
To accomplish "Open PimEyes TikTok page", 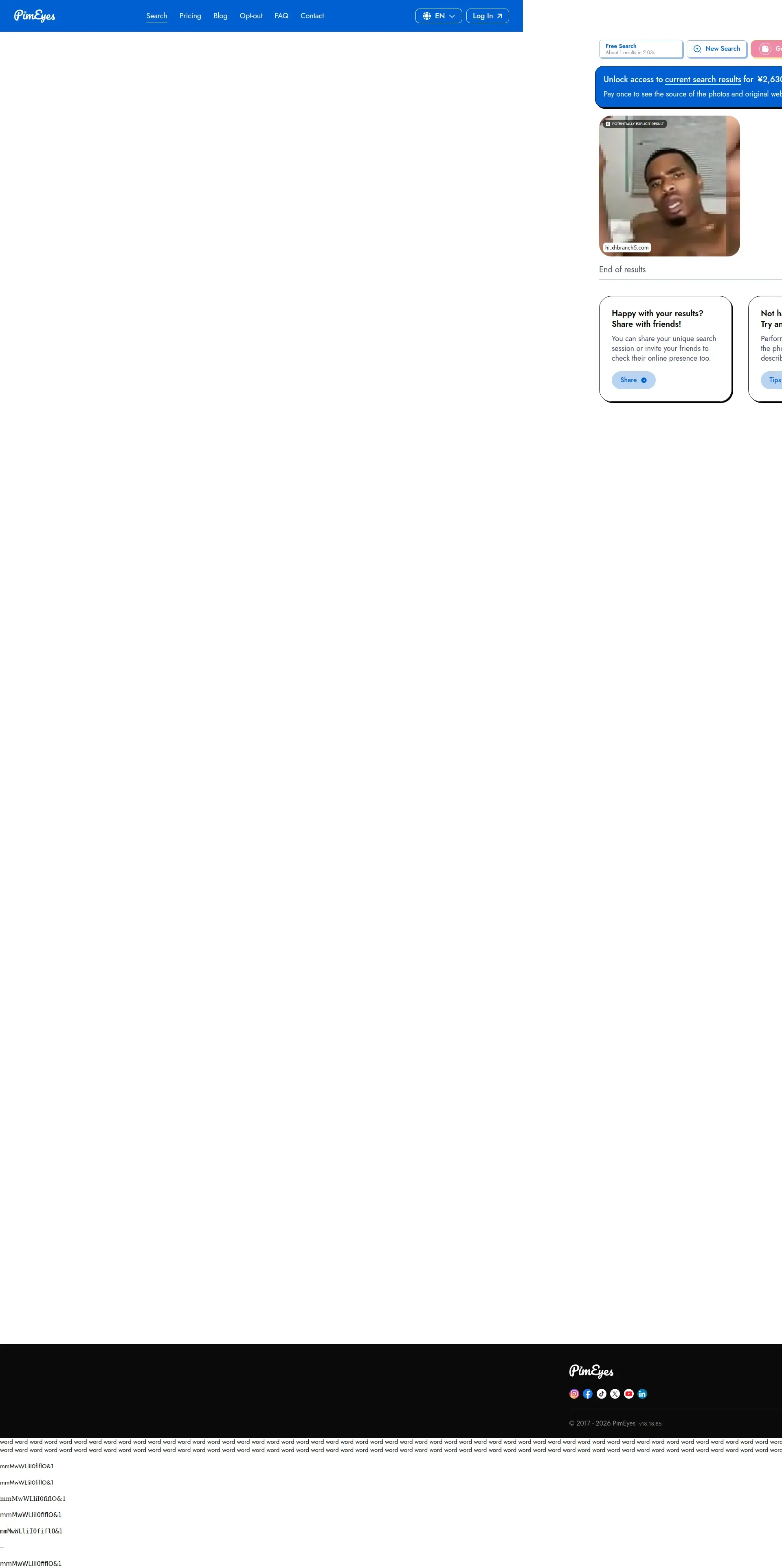I will (x=601, y=1394).
